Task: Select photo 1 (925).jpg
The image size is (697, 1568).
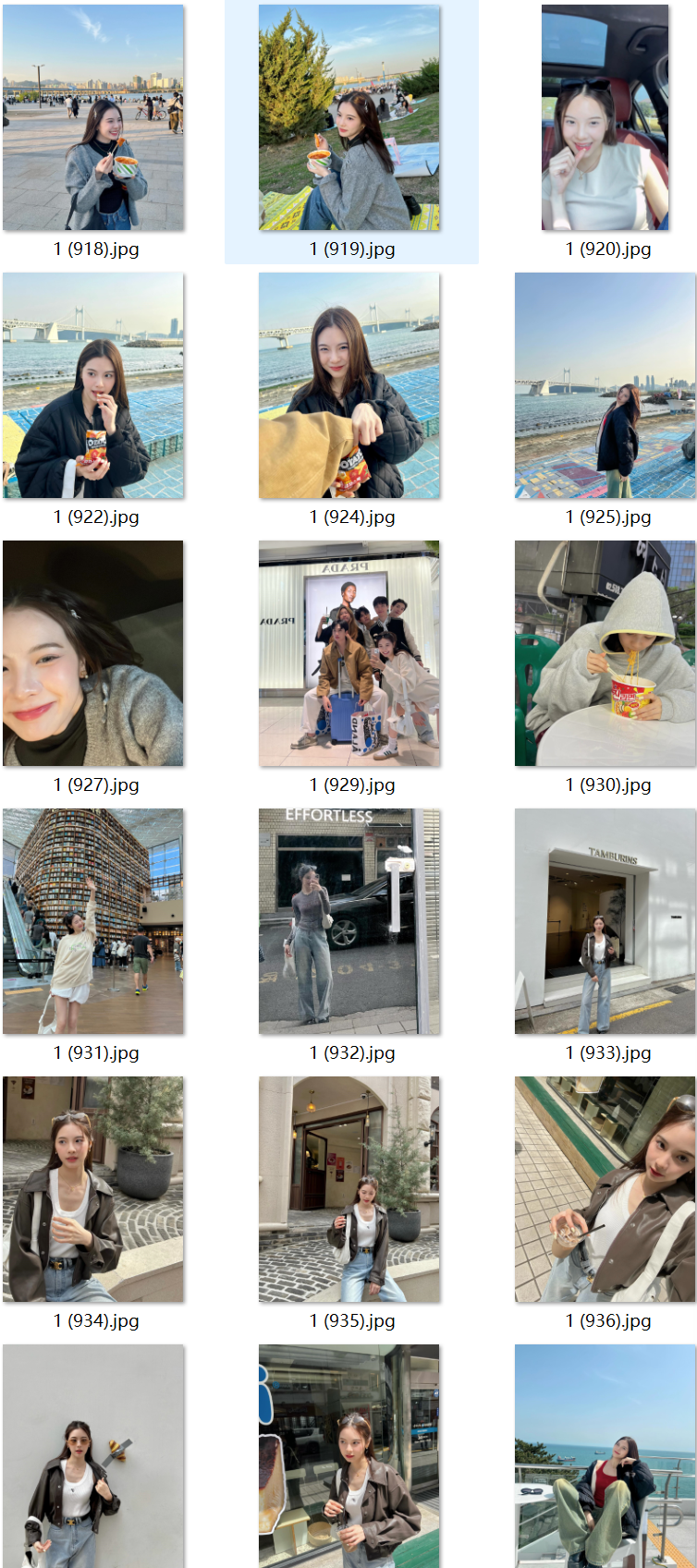Action: [605, 385]
